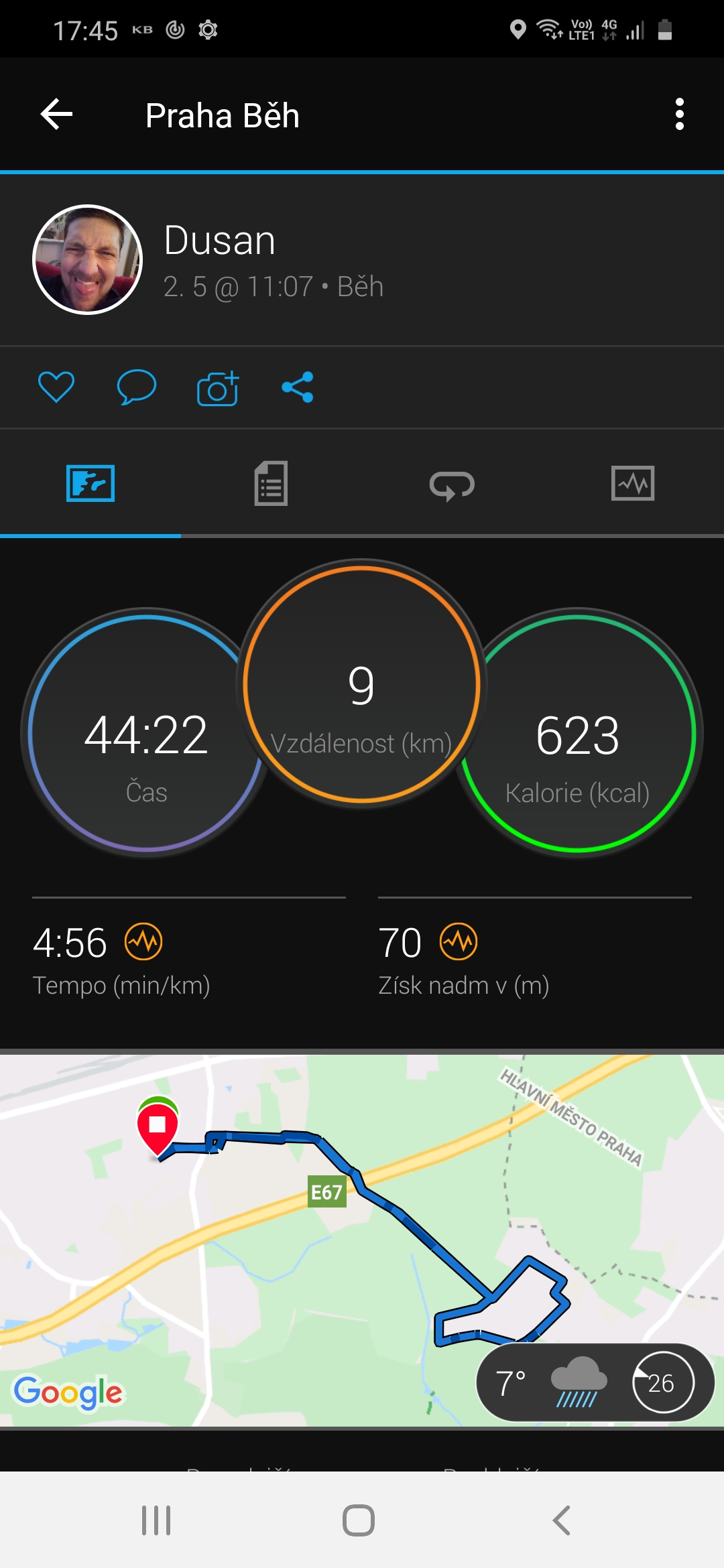This screenshot has height=1568, width=724.
Task: Like this run with the heart icon
Action: coord(56,387)
